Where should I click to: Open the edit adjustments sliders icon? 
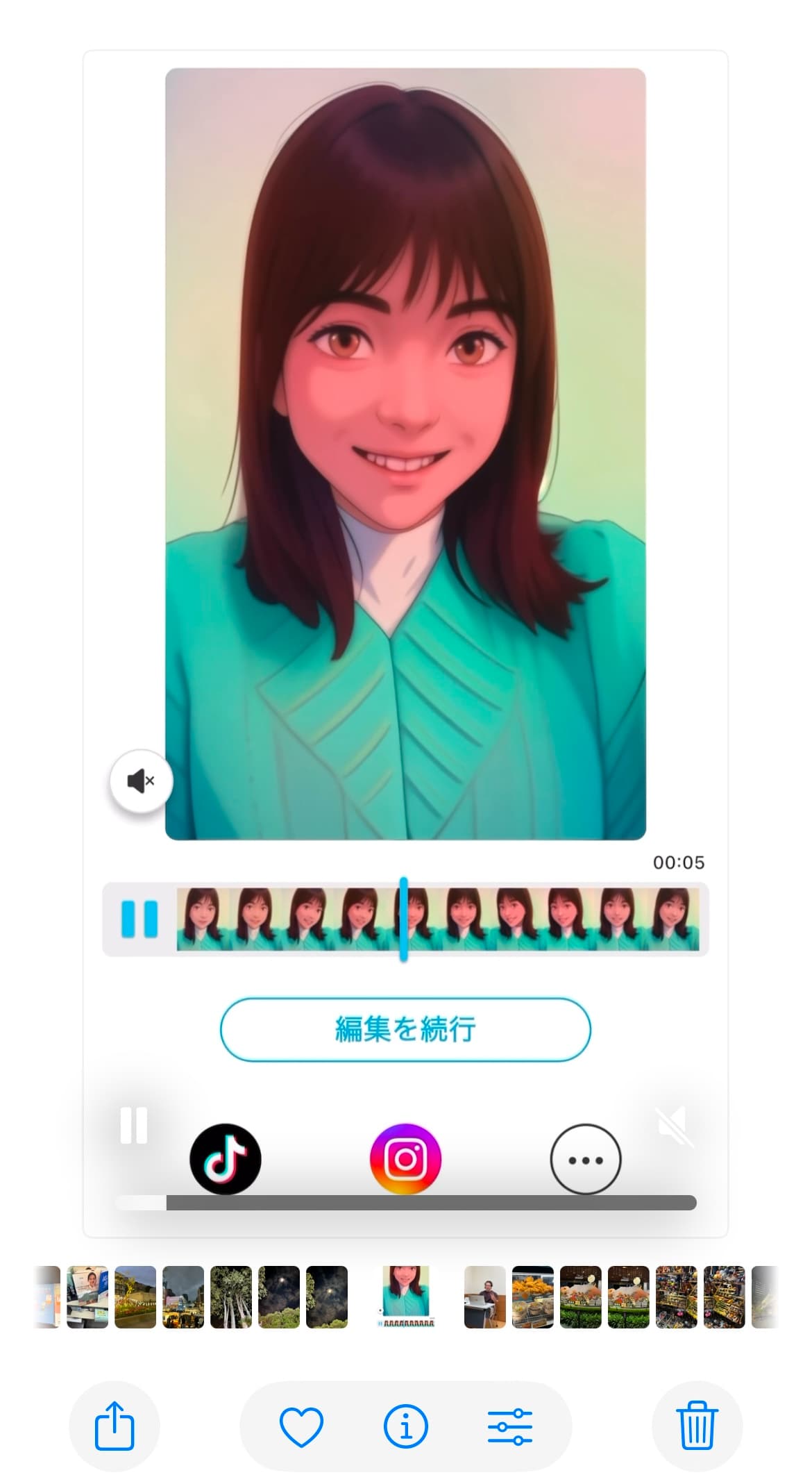pos(509,1426)
